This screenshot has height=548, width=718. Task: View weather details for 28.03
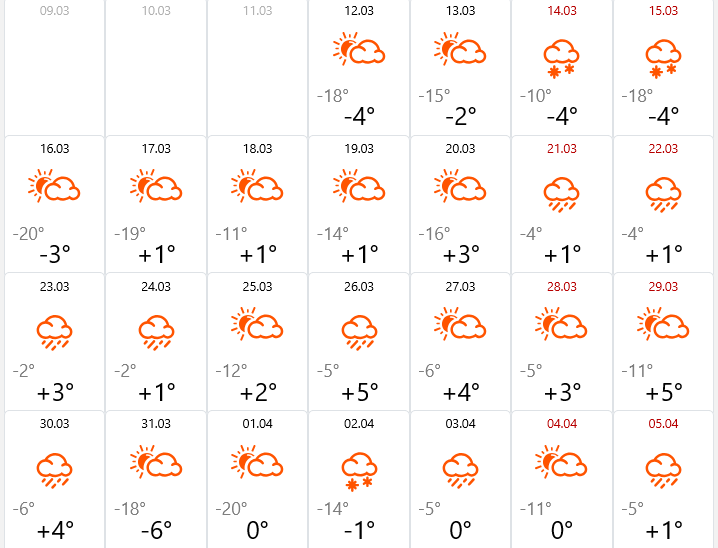(562, 340)
